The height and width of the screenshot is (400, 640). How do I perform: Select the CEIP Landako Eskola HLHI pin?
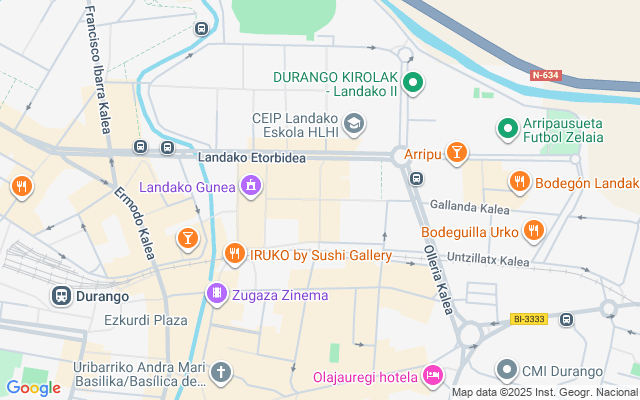[x=354, y=124]
